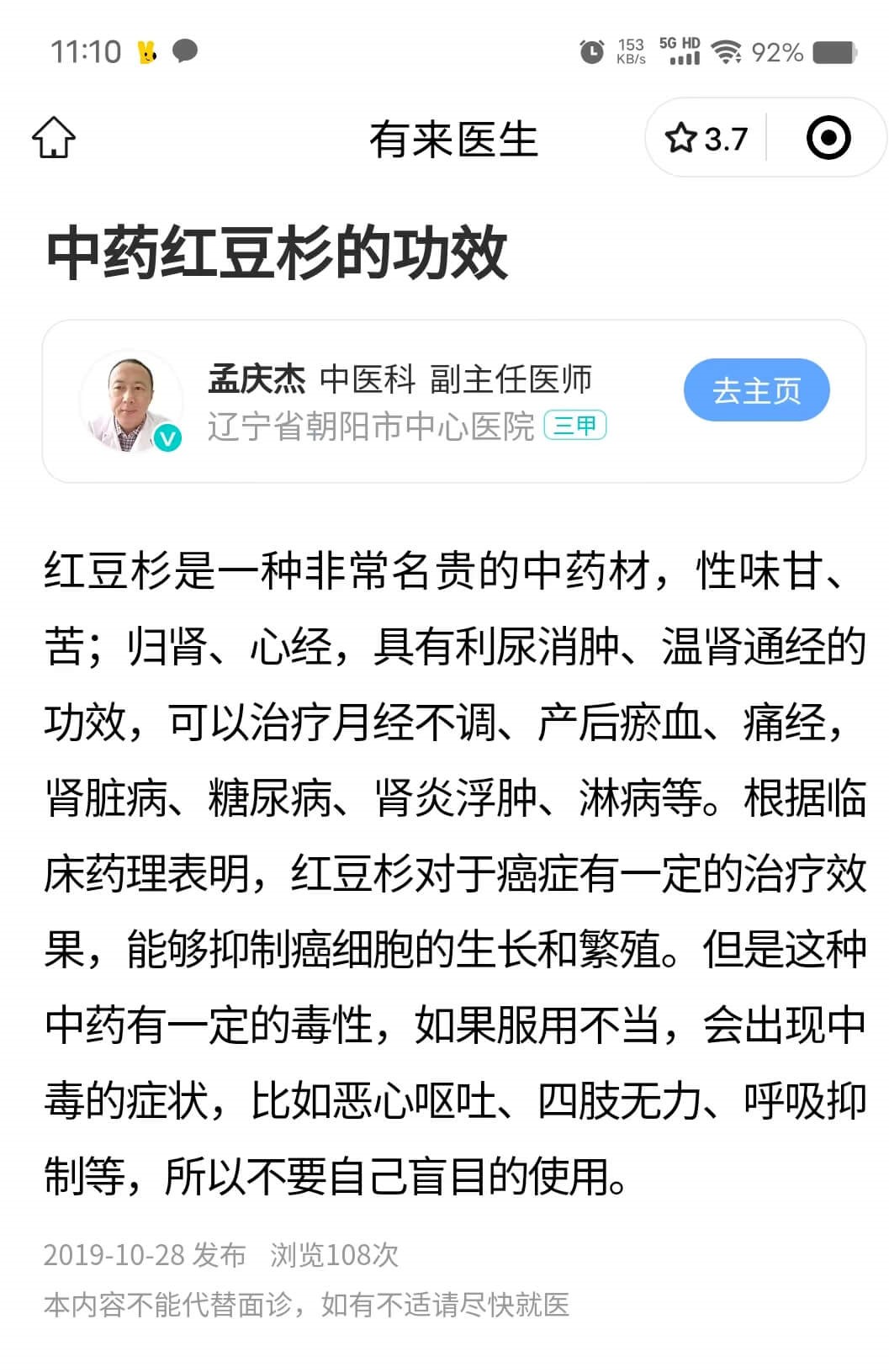Screen dimensions: 889x1372
Task: Close the mini program with the circle button
Action: pyautogui.click(x=828, y=139)
